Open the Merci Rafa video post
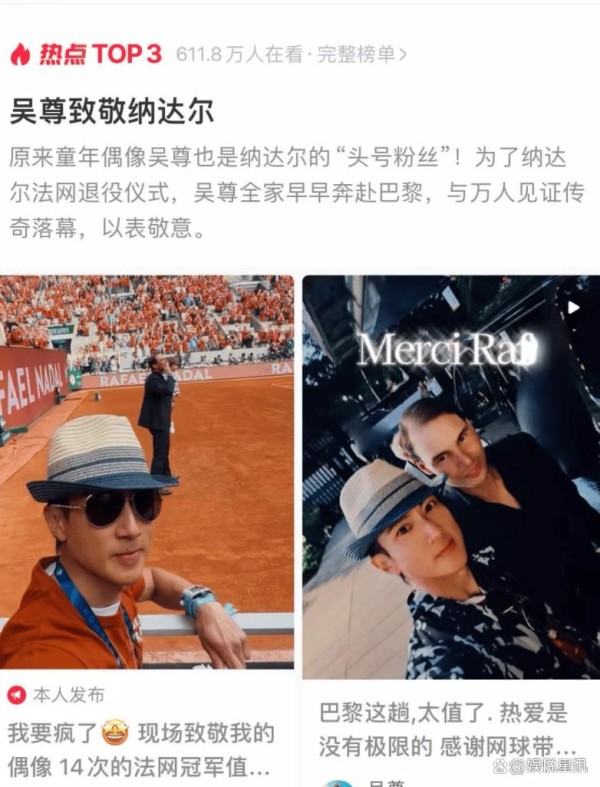 (x=450, y=476)
